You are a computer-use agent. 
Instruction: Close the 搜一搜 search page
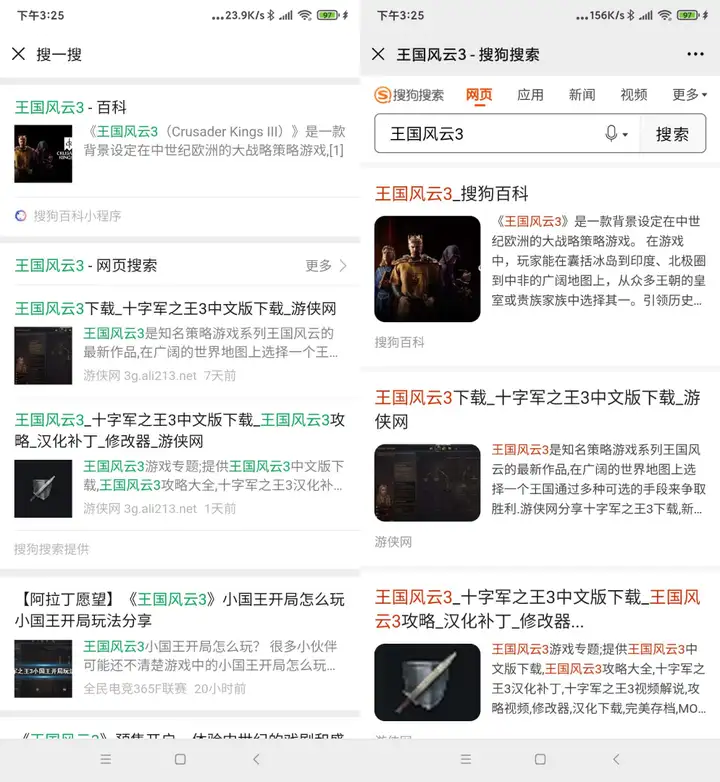[x=19, y=54]
